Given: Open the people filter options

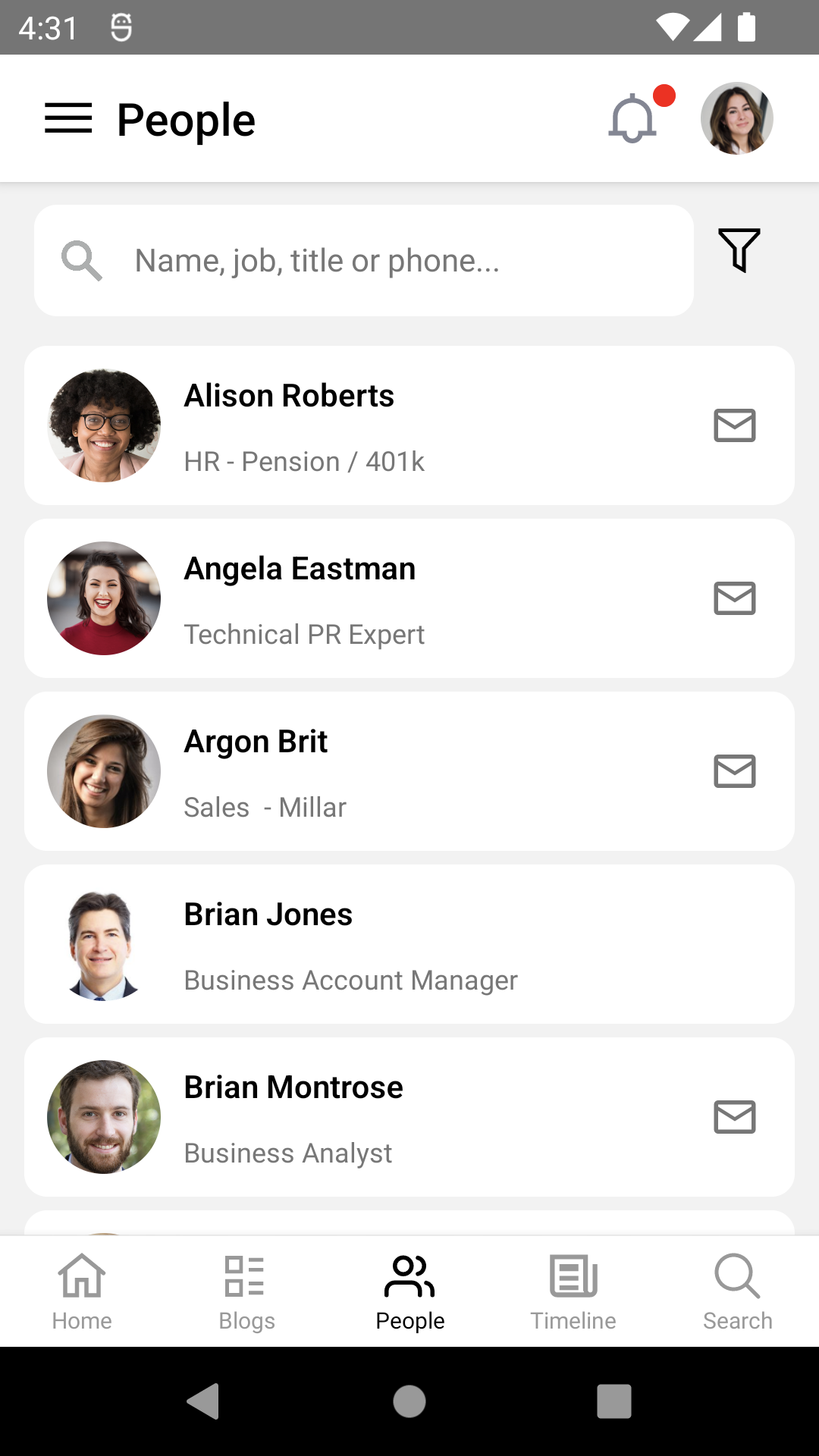Looking at the screenshot, I should tap(739, 249).
